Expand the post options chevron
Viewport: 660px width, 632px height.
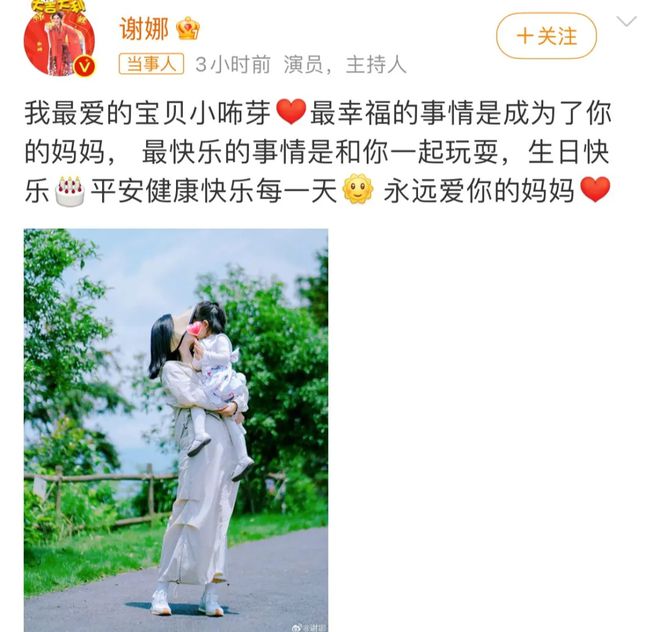(627, 22)
